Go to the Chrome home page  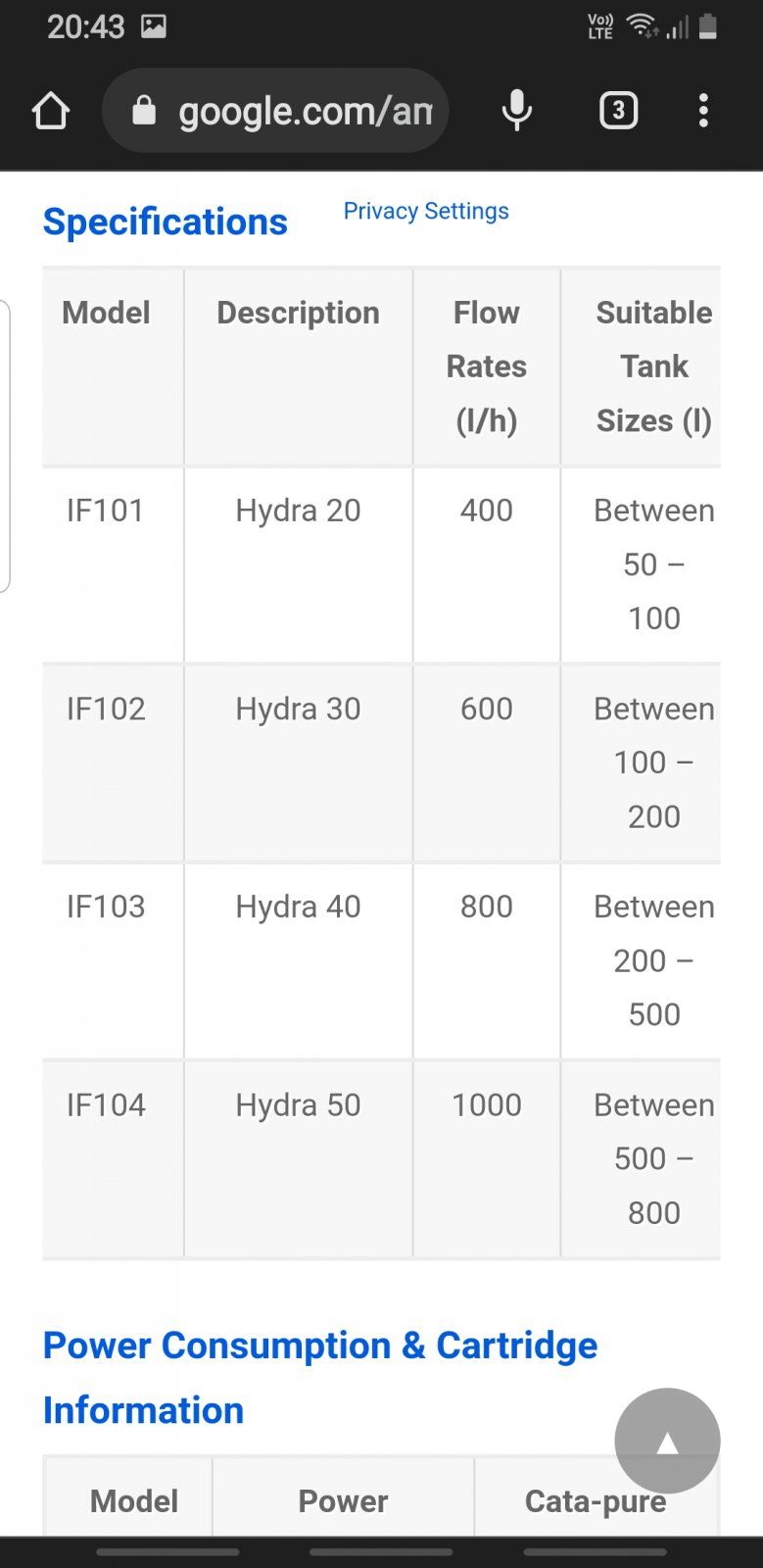click(x=51, y=111)
